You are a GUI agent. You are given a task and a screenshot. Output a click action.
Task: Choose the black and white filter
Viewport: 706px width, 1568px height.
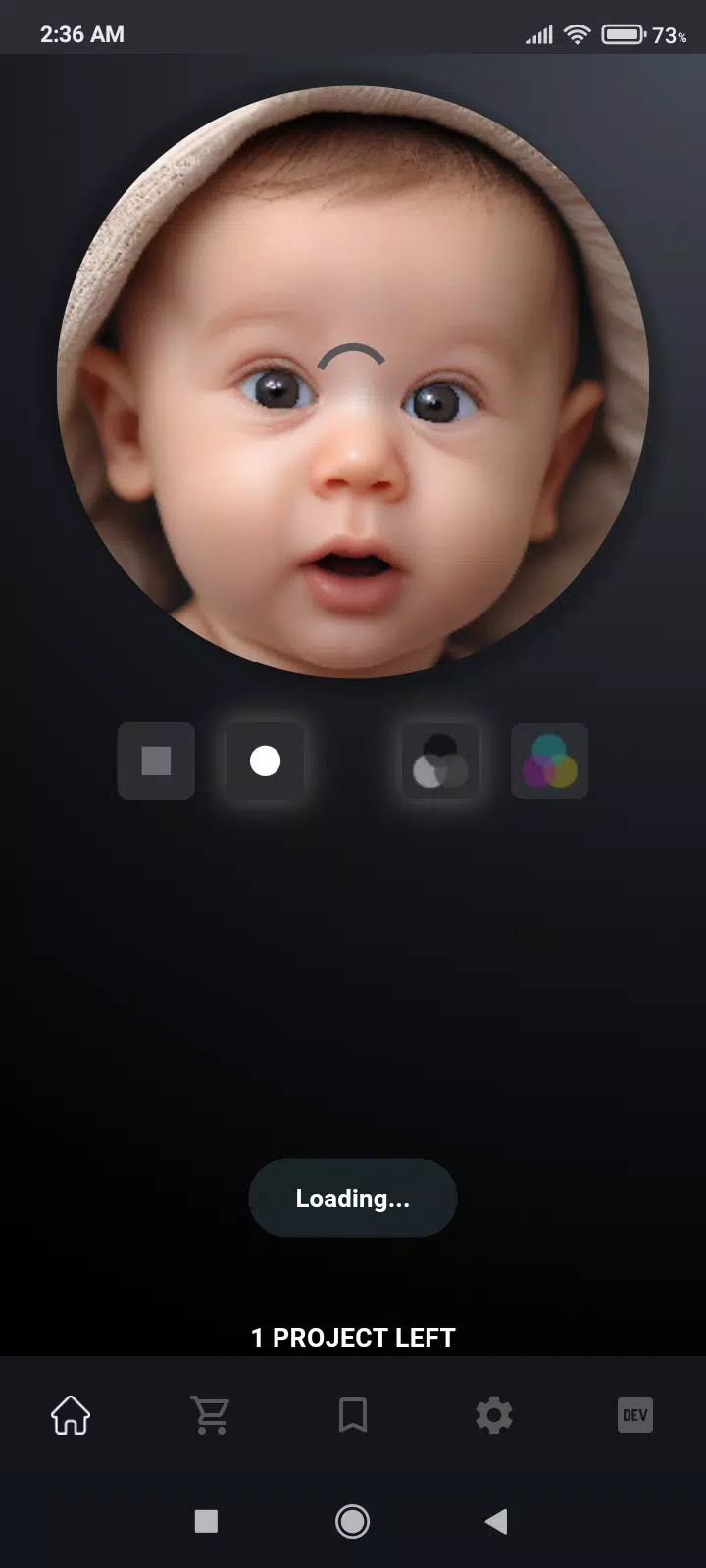point(440,760)
